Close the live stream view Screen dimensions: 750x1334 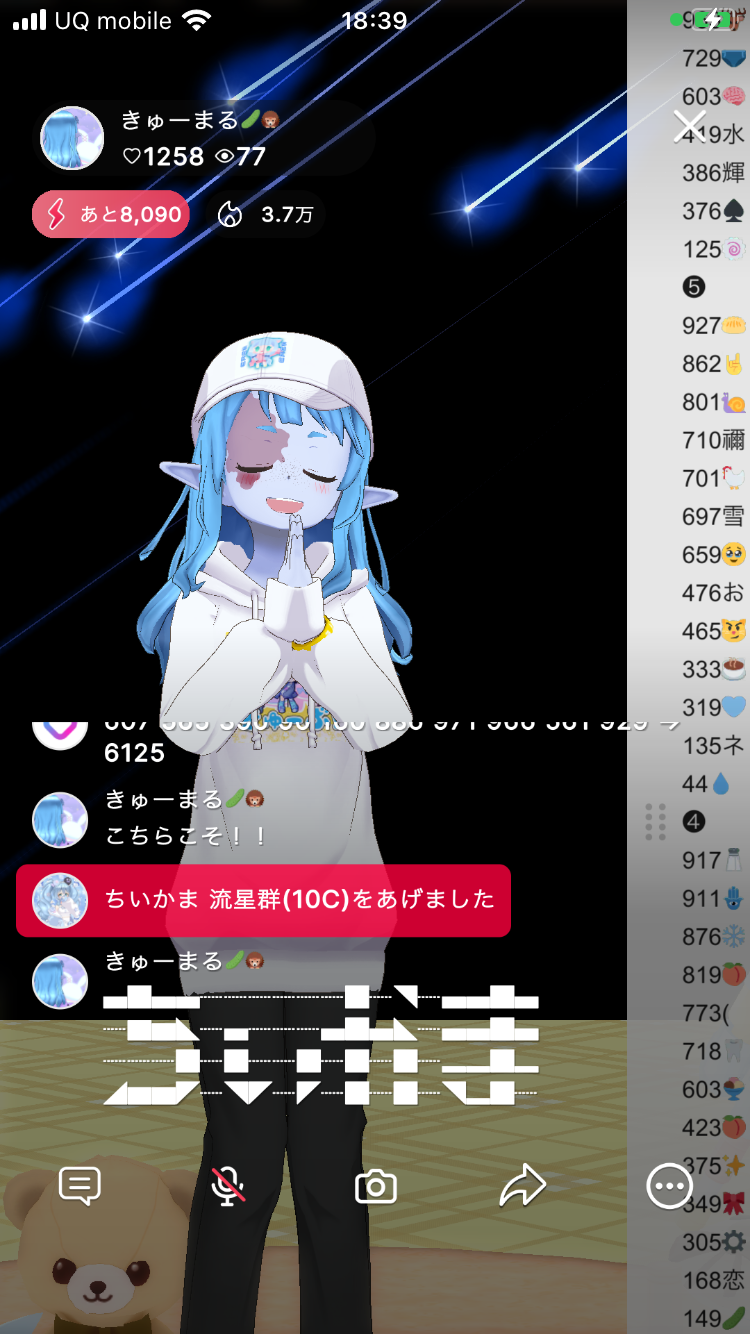point(689,126)
